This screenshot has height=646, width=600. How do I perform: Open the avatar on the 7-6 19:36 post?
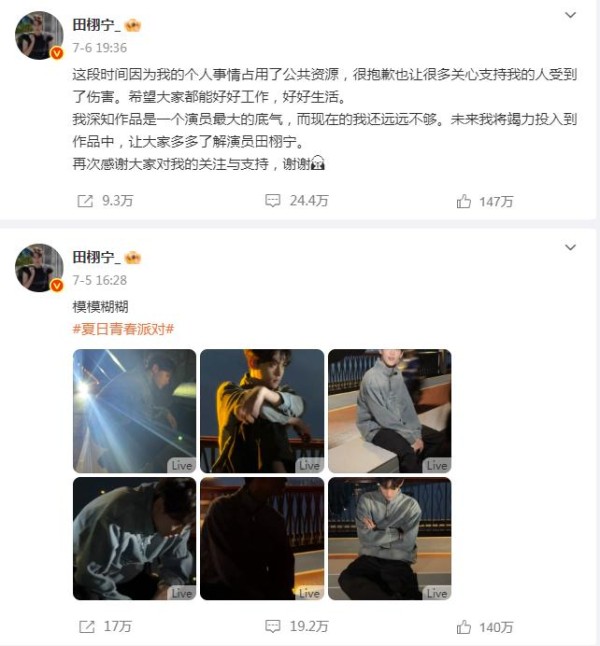point(40,36)
